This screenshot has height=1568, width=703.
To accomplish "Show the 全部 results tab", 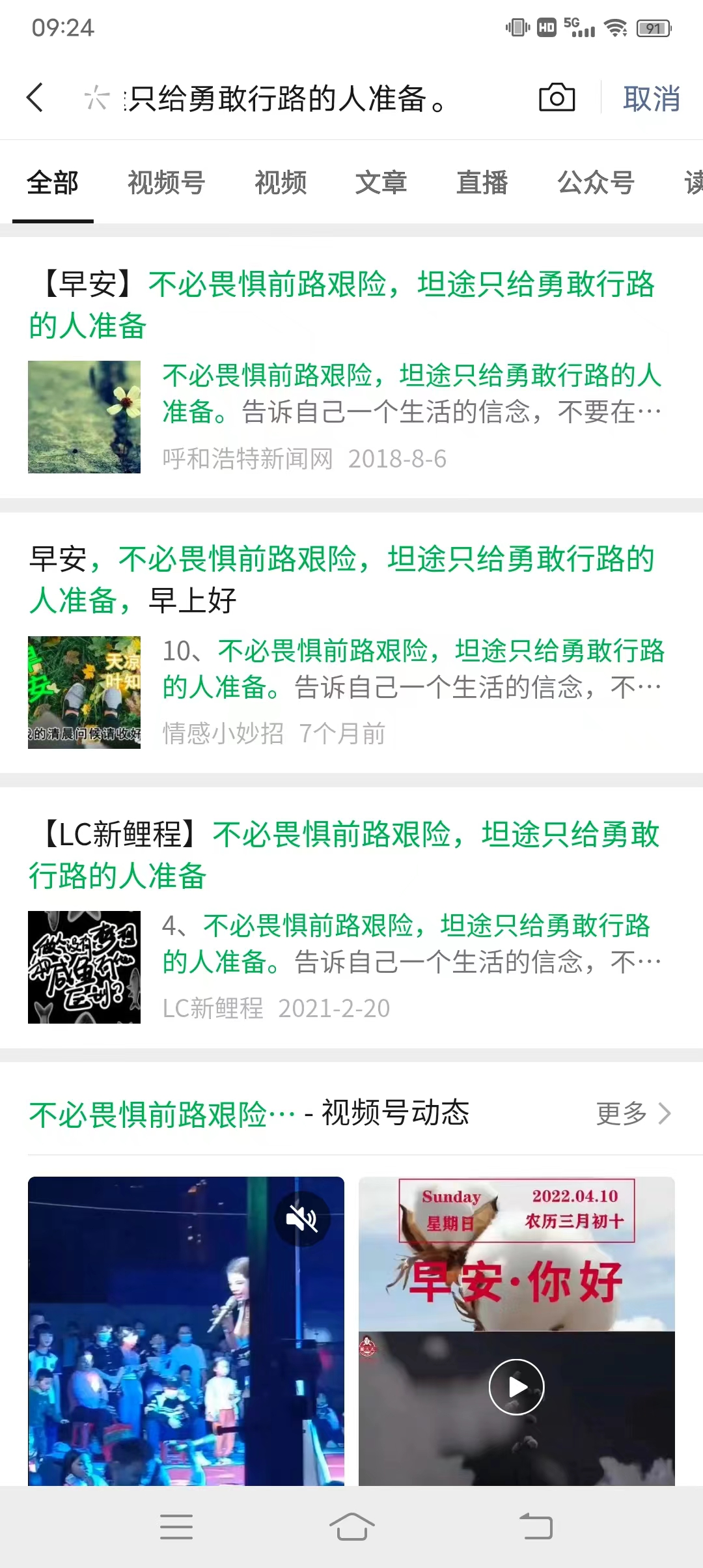I will pos(53,183).
